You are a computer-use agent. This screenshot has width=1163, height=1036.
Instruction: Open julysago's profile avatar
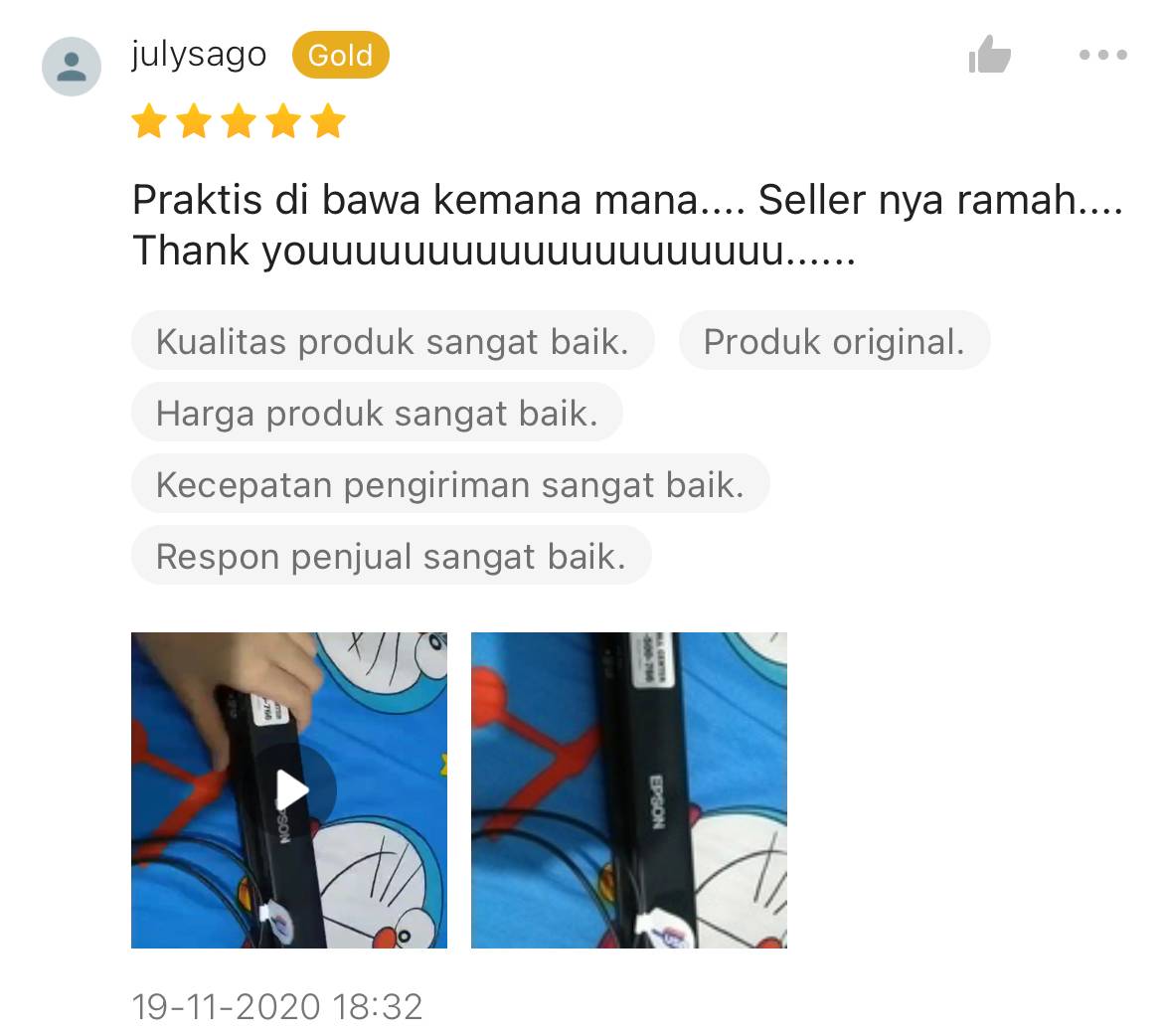click(72, 67)
